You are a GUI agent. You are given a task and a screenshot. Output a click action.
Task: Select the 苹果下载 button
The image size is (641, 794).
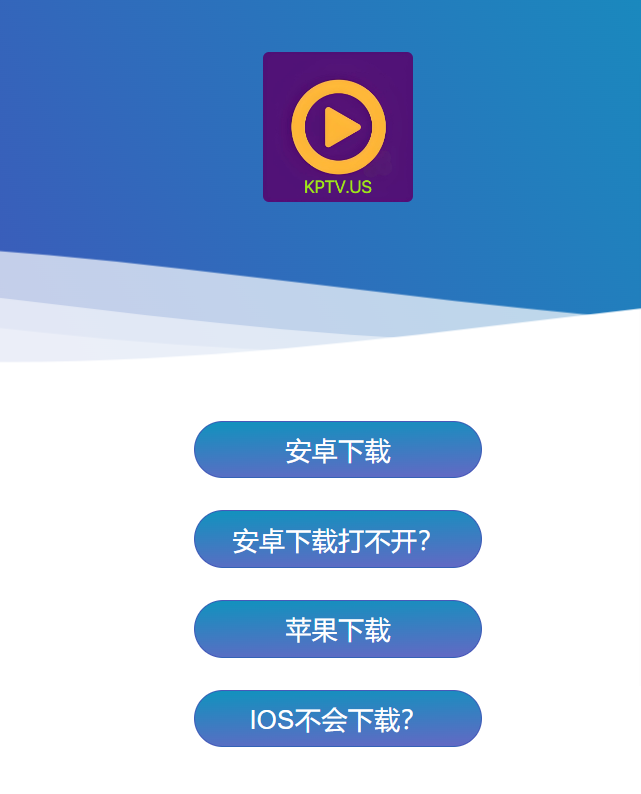338,629
